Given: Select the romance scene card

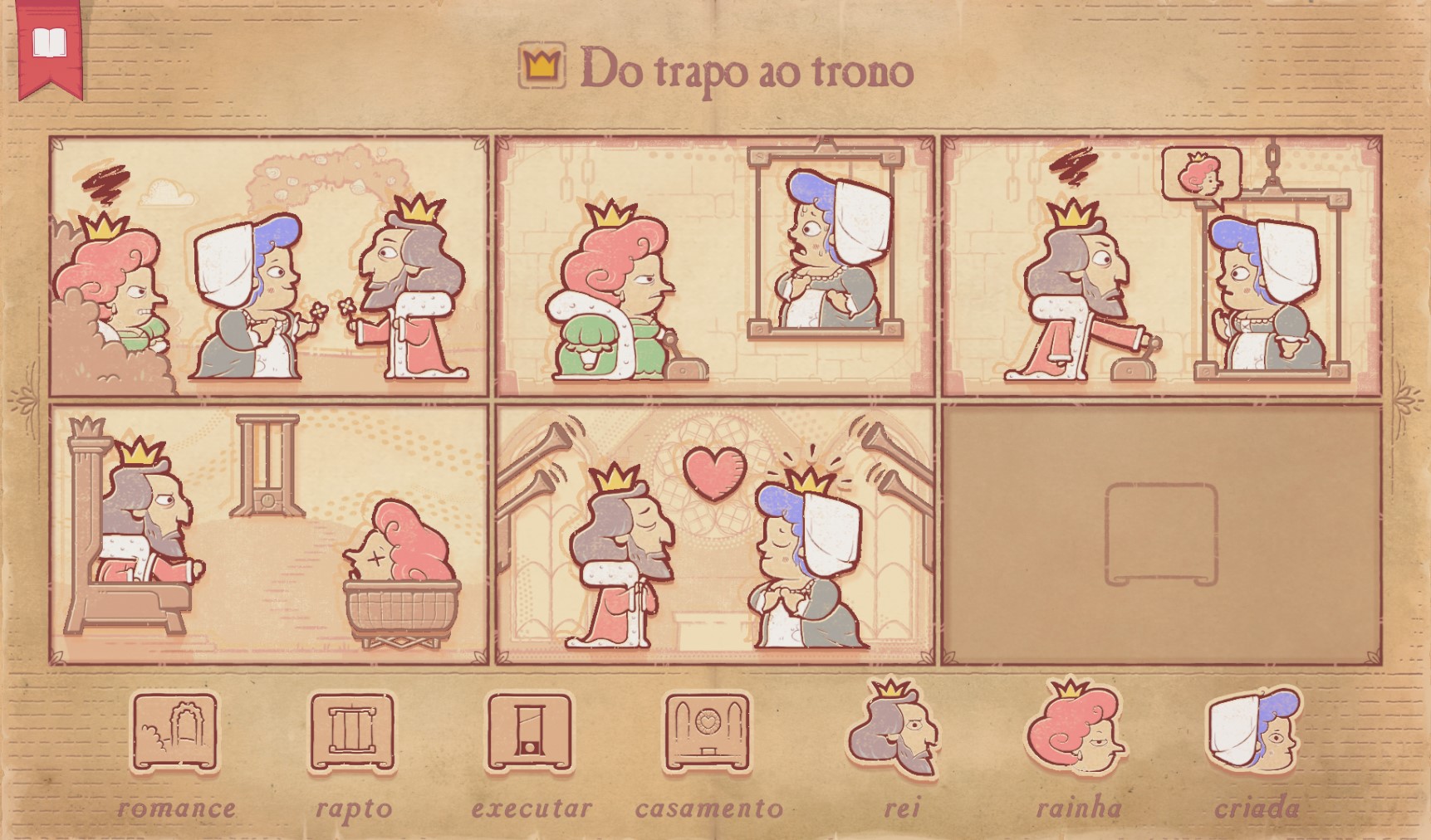Looking at the screenshot, I should tap(175, 734).
